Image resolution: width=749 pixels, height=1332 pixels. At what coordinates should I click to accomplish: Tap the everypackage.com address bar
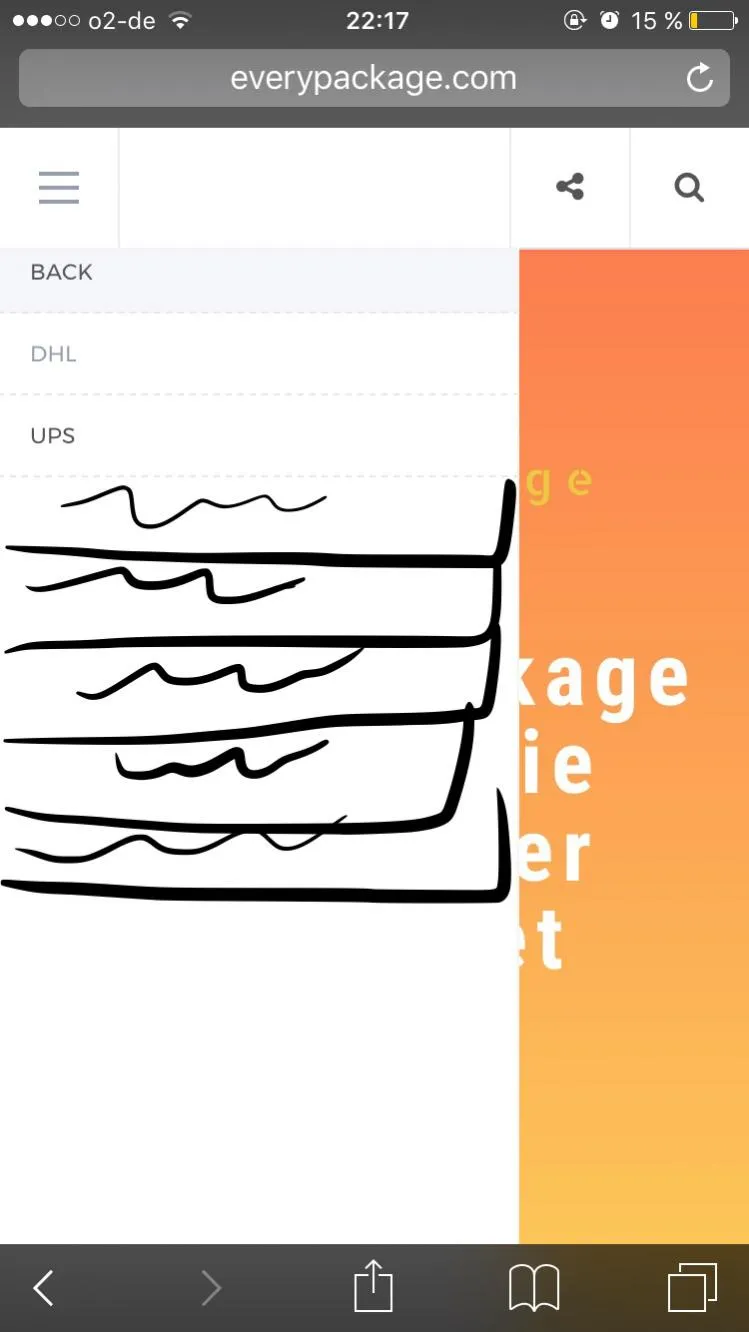click(x=374, y=78)
